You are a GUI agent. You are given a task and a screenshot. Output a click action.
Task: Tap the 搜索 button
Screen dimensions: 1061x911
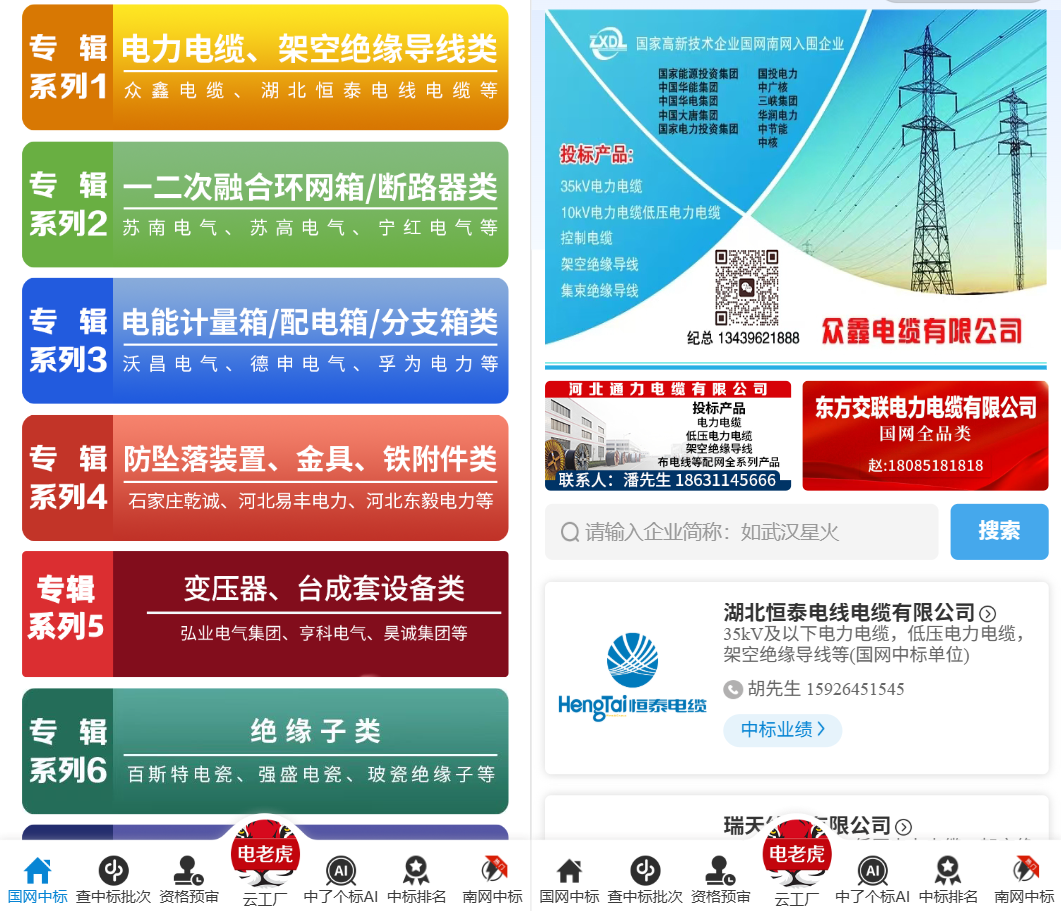tap(998, 531)
